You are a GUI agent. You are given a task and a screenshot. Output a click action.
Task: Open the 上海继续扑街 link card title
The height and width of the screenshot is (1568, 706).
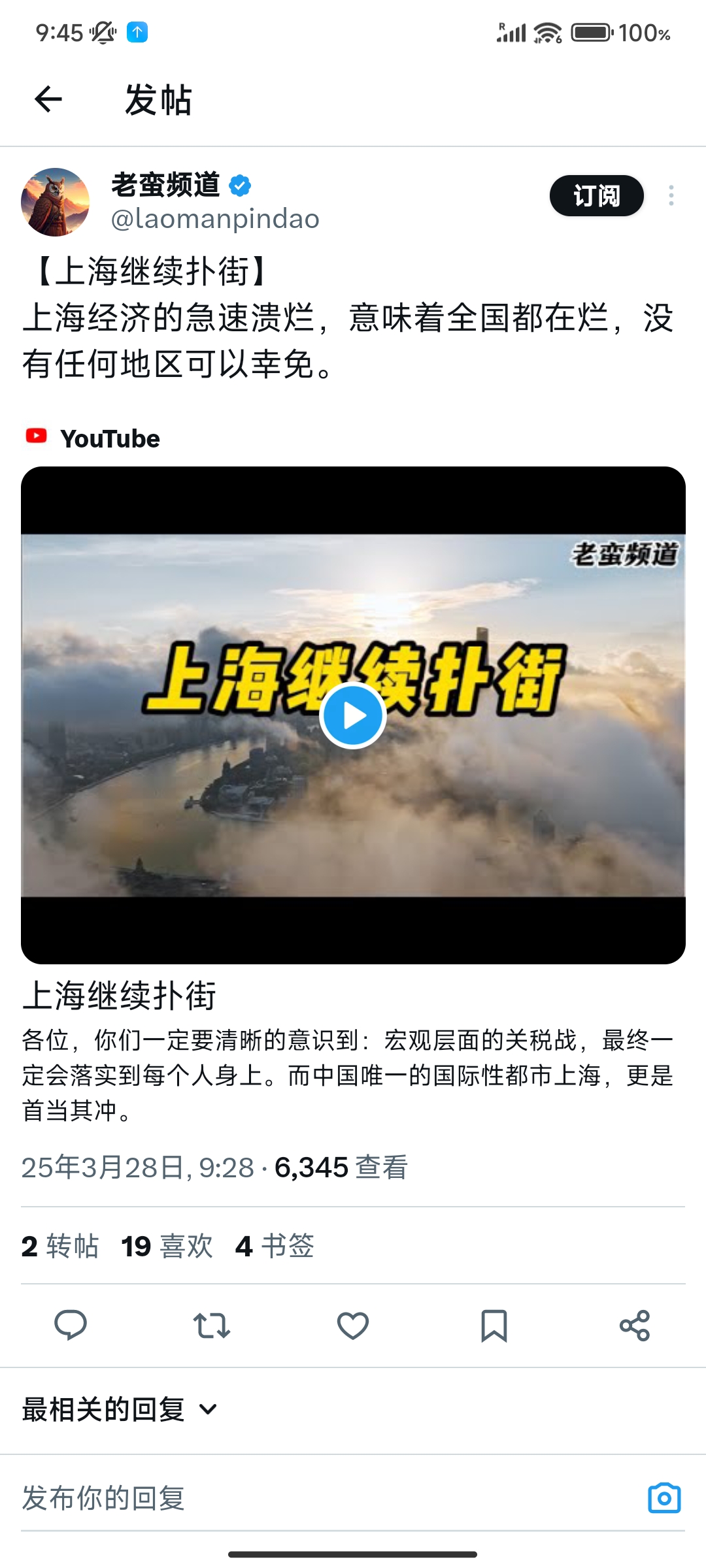pyautogui.click(x=119, y=996)
